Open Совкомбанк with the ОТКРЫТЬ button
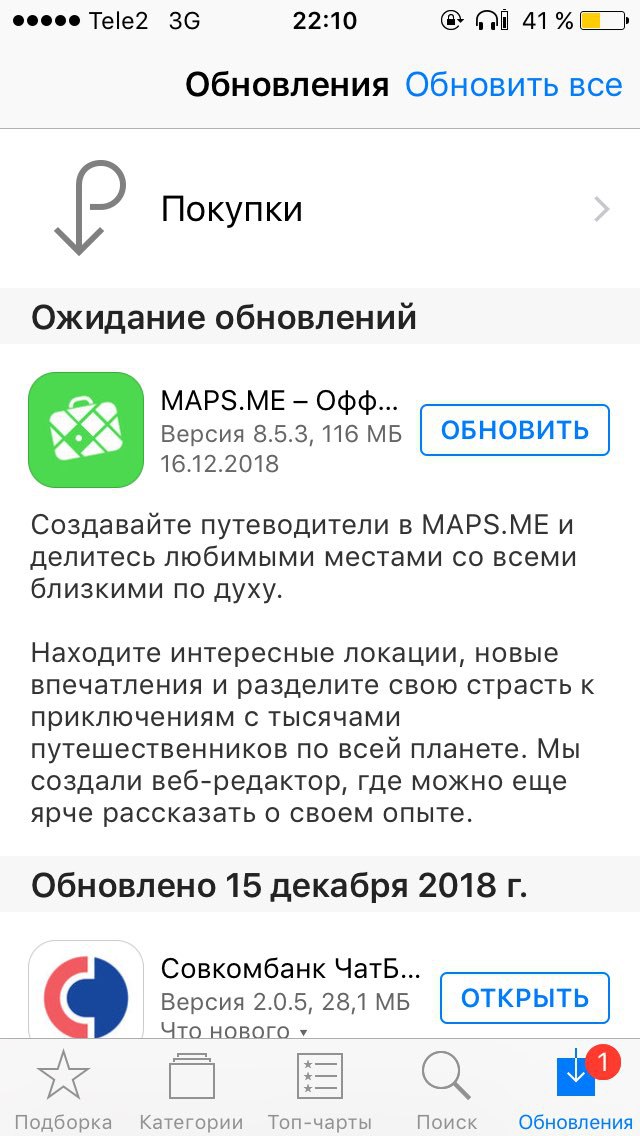 coord(525,998)
